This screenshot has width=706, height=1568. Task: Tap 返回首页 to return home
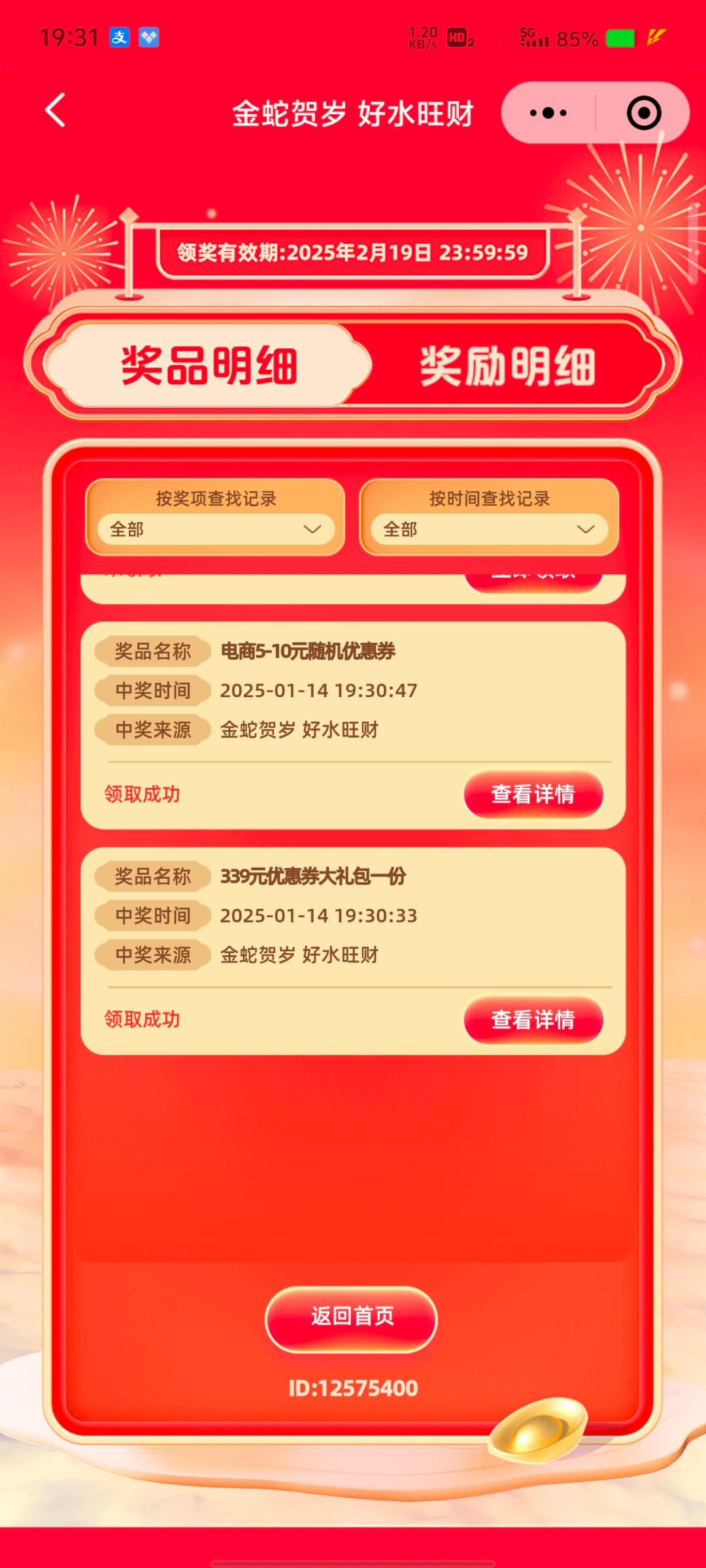352,1316
